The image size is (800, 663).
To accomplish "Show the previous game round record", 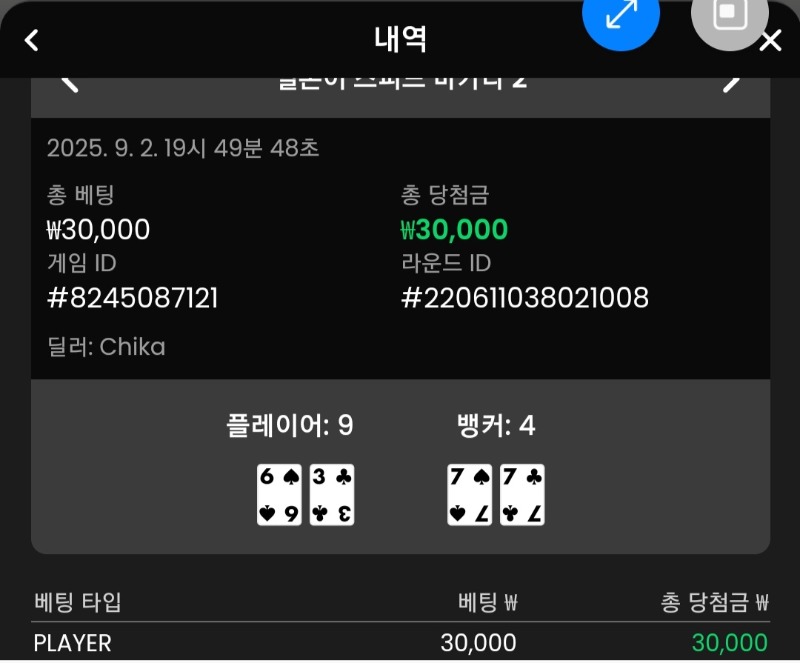I will click(x=69, y=82).
